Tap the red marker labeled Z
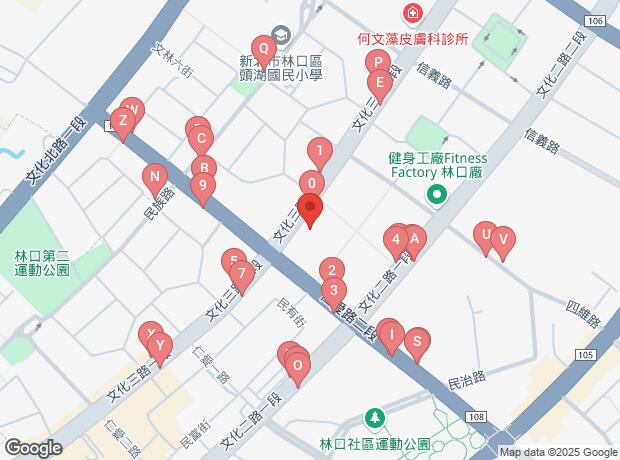 point(122,122)
